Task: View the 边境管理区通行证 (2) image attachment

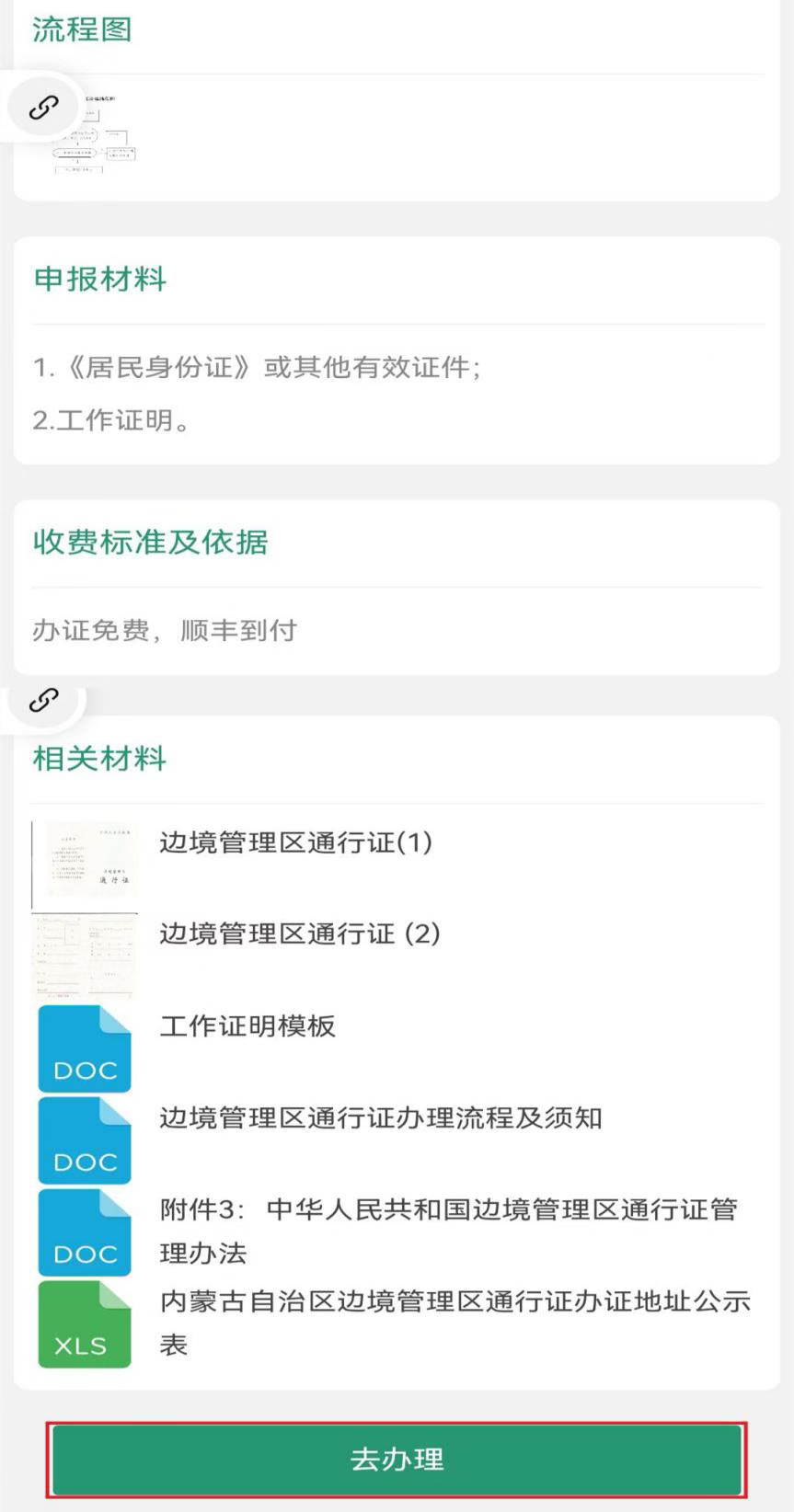Action: (85, 955)
